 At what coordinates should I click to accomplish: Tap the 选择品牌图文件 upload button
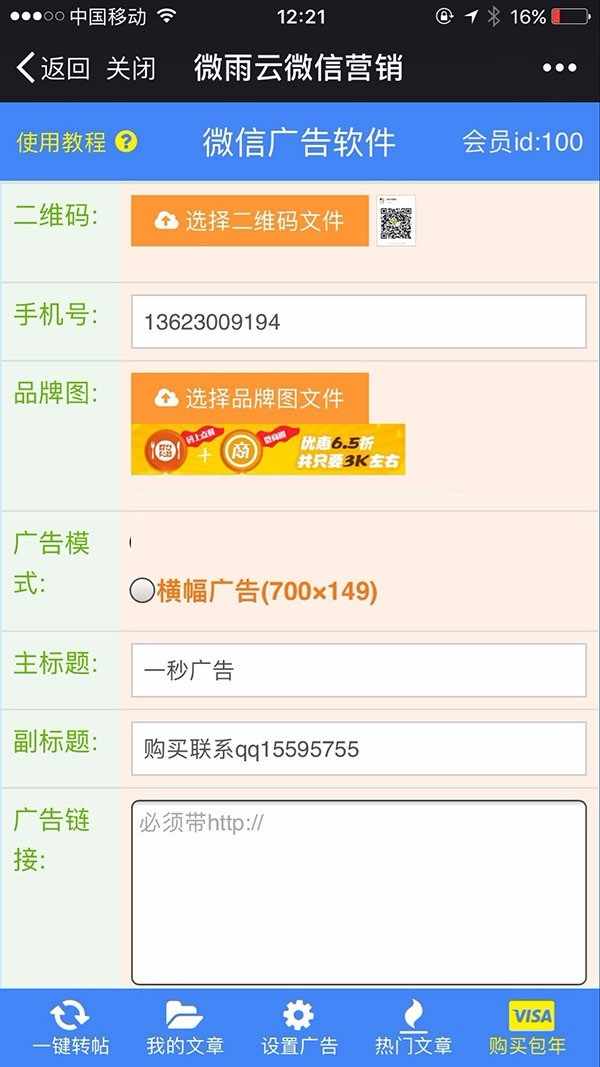[250, 398]
